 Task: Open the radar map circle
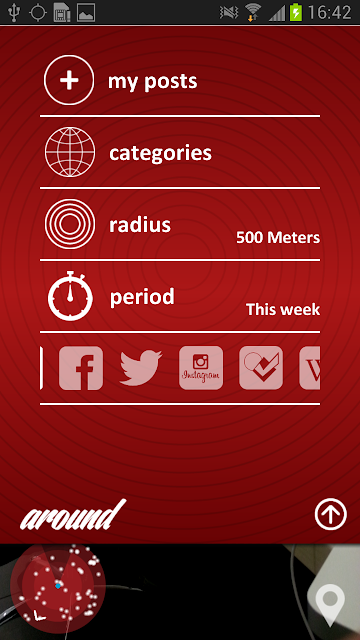tap(58, 587)
